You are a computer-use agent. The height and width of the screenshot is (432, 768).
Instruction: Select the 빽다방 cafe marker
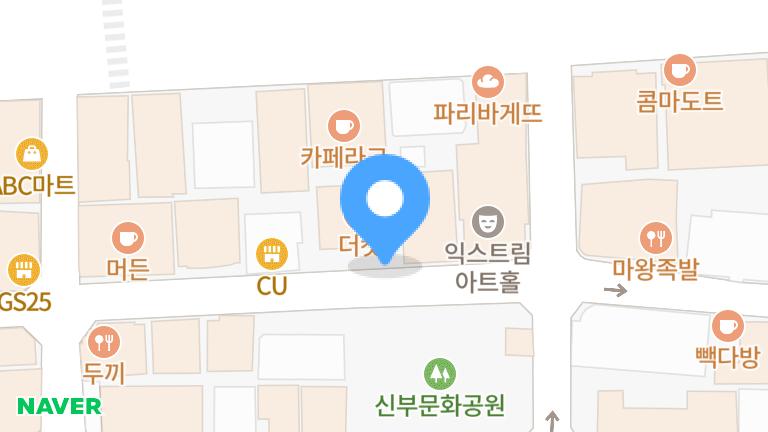pyautogui.click(x=727, y=326)
